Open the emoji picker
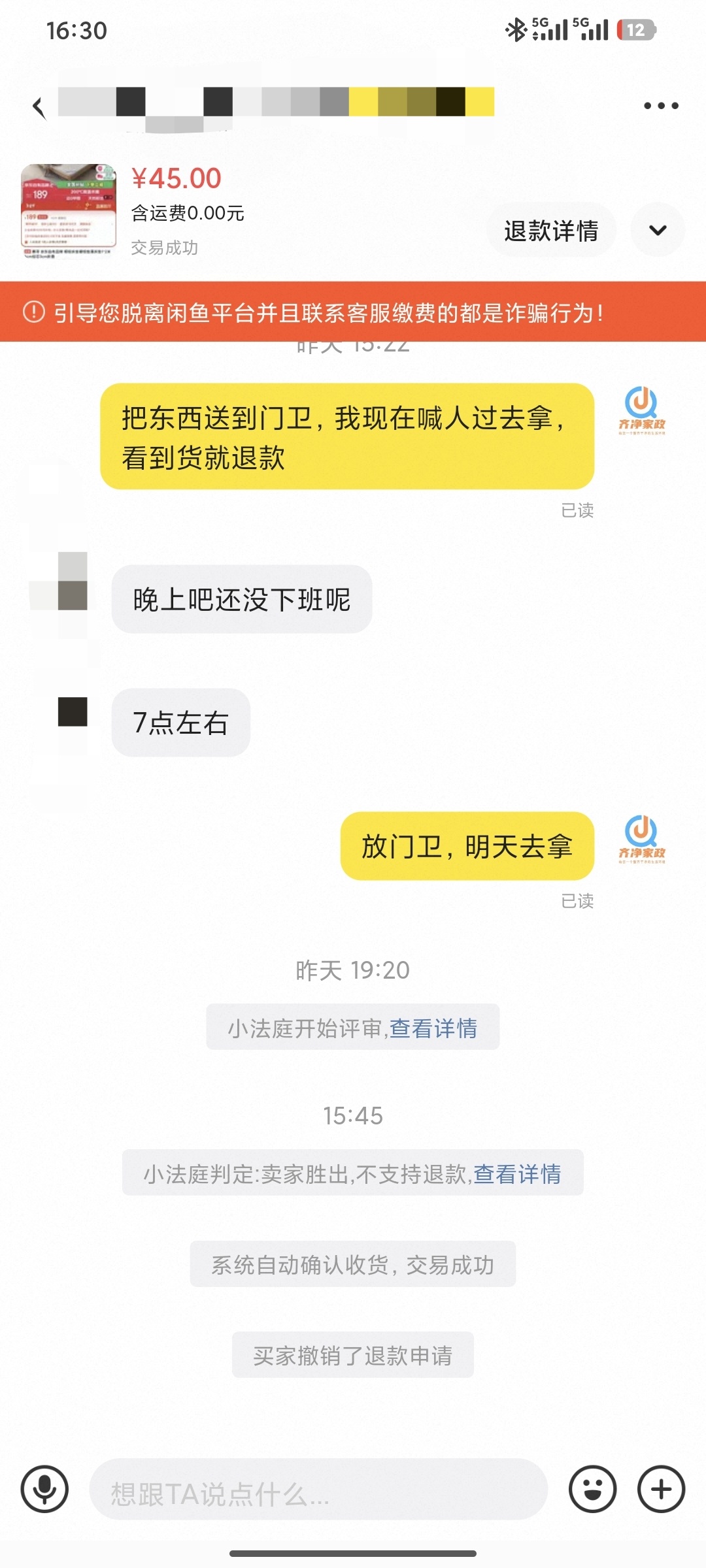706x1568 pixels. [x=592, y=1489]
